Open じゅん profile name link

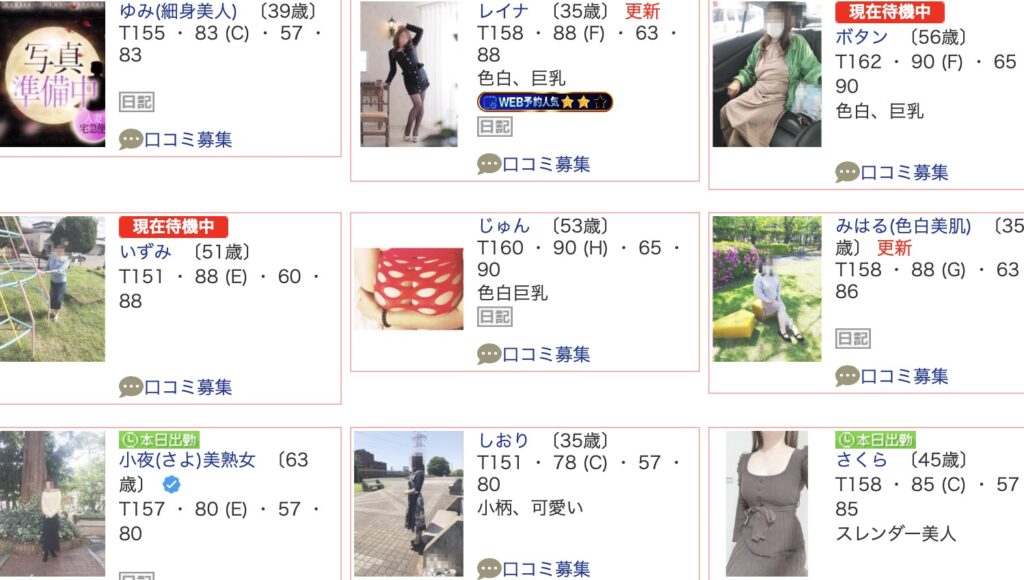pos(503,226)
